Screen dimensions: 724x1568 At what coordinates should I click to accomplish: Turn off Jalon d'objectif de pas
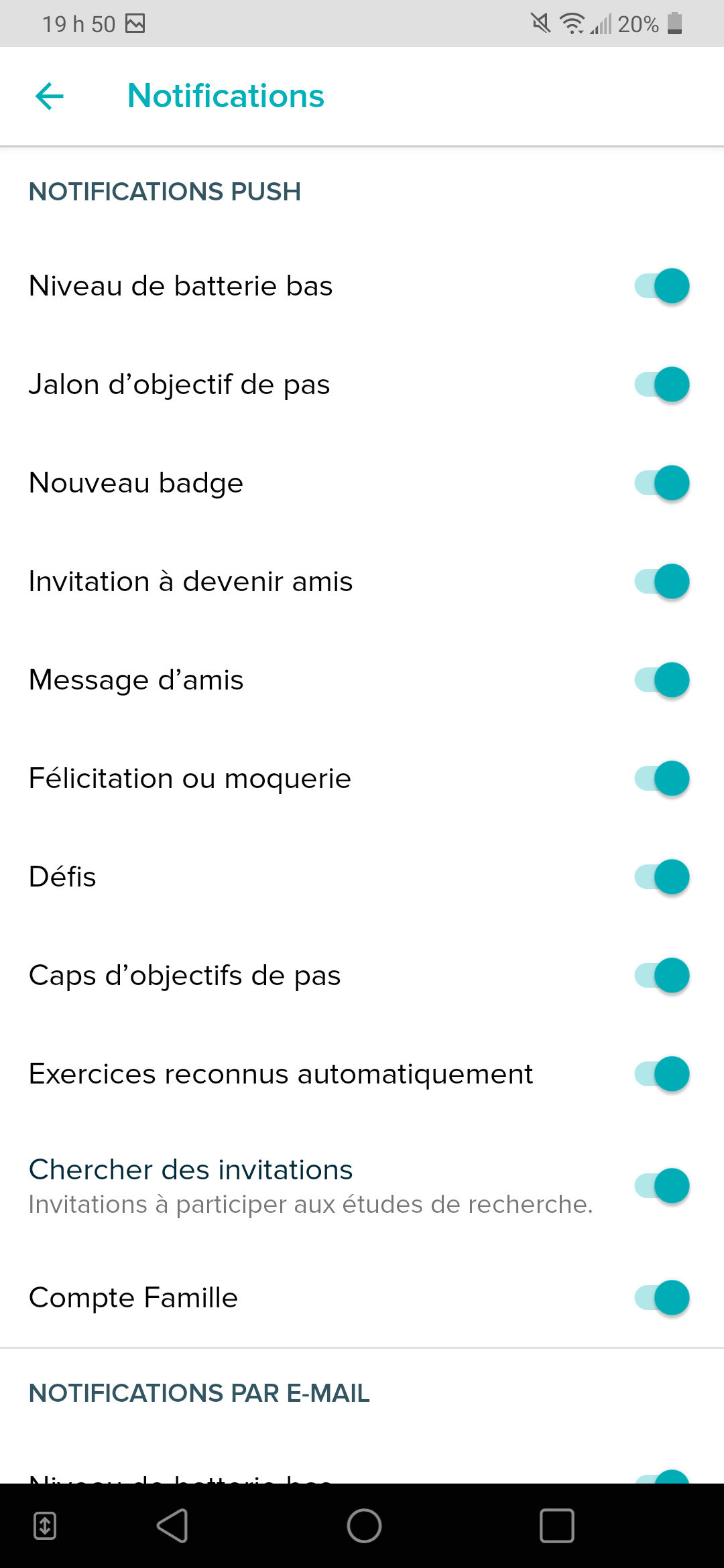click(662, 385)
